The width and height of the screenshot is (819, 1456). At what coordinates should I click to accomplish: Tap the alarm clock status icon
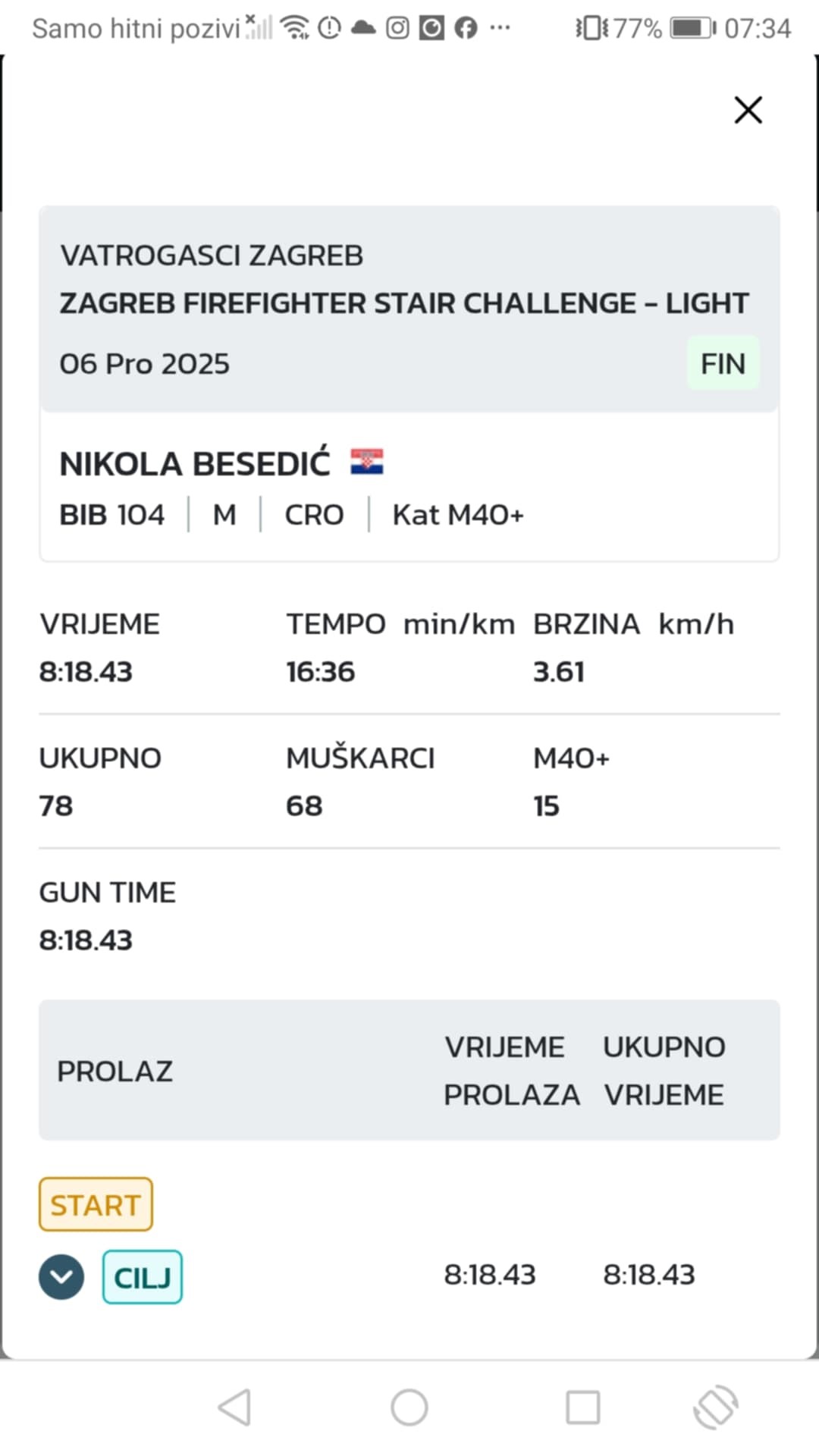point(328,28)
